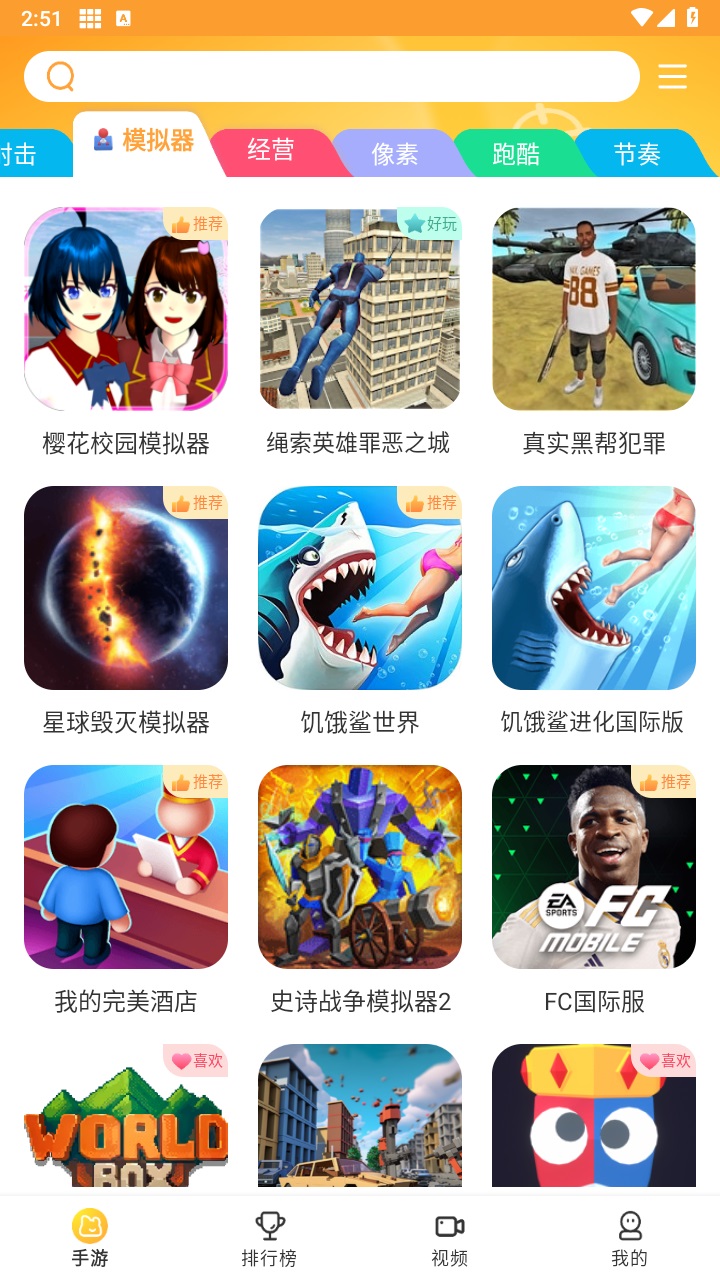This screenshot has width=720, height=1280.
Task: Open the 饥饿鲨世界 game link
Action: (x=360, y=587)
